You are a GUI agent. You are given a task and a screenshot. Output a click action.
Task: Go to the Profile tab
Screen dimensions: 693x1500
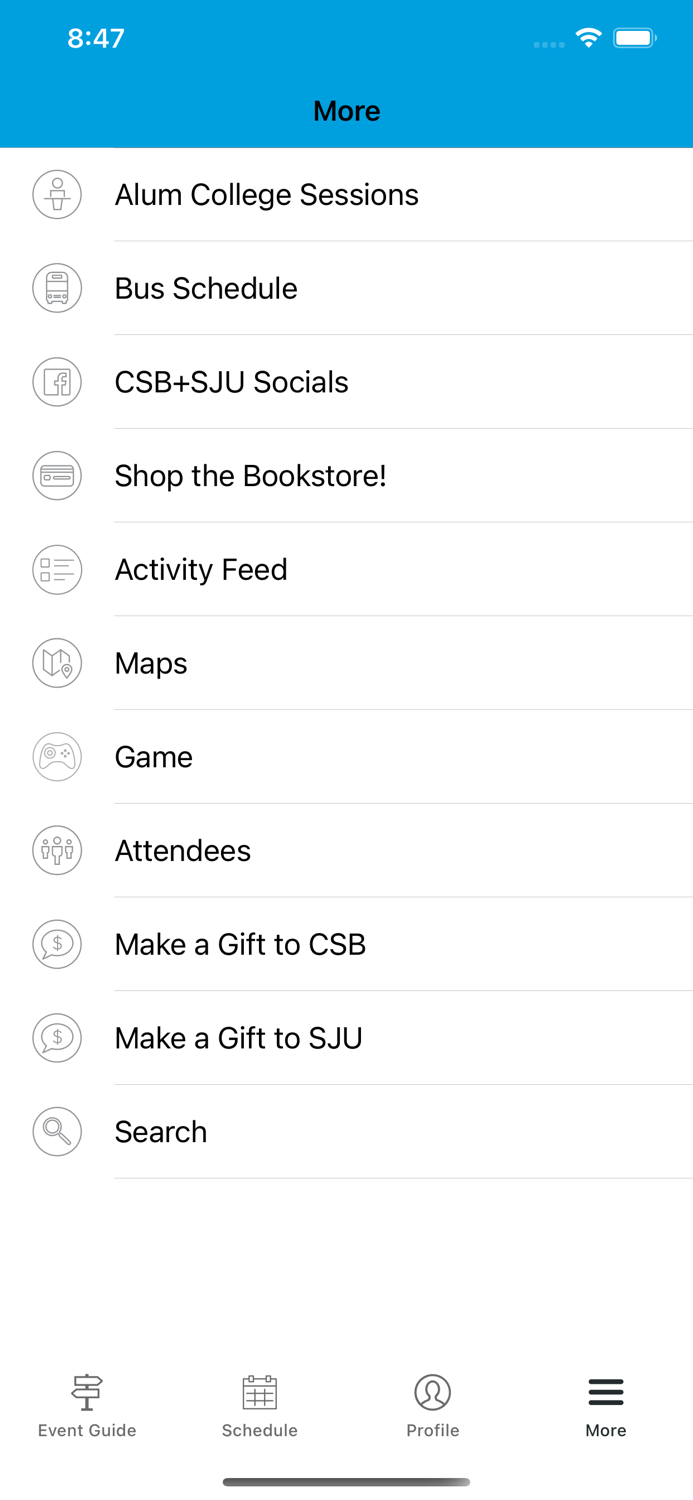(433, 1405)
